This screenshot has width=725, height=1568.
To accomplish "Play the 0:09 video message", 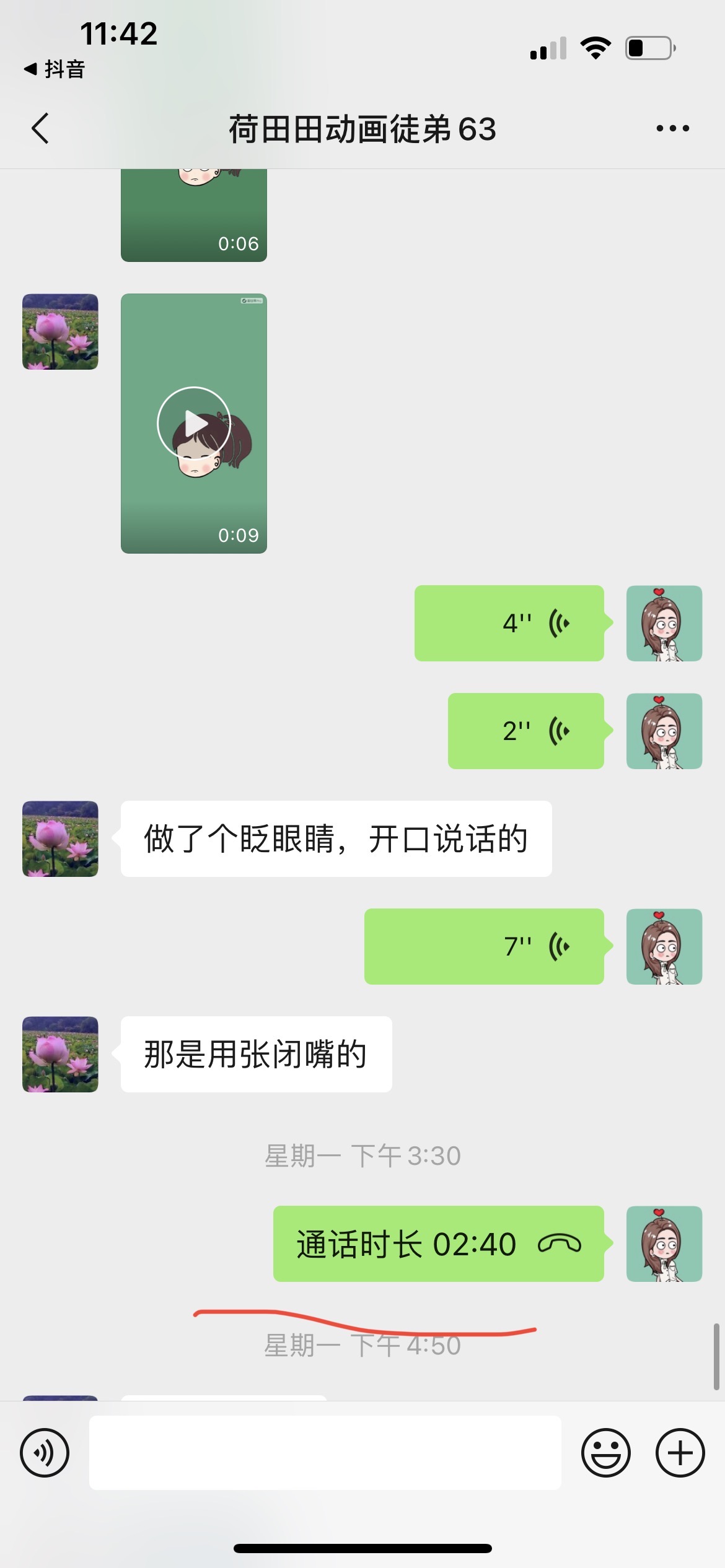I will [194, 424].
